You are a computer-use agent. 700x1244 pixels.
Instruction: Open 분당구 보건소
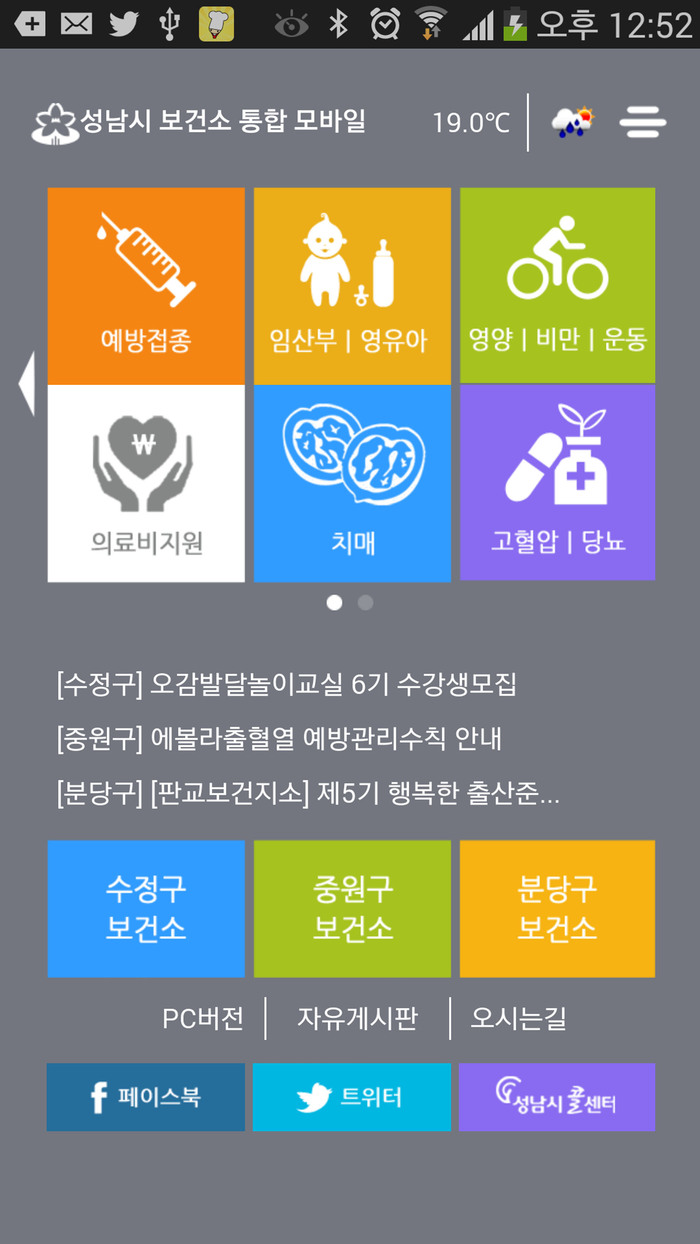click(557, 908)
